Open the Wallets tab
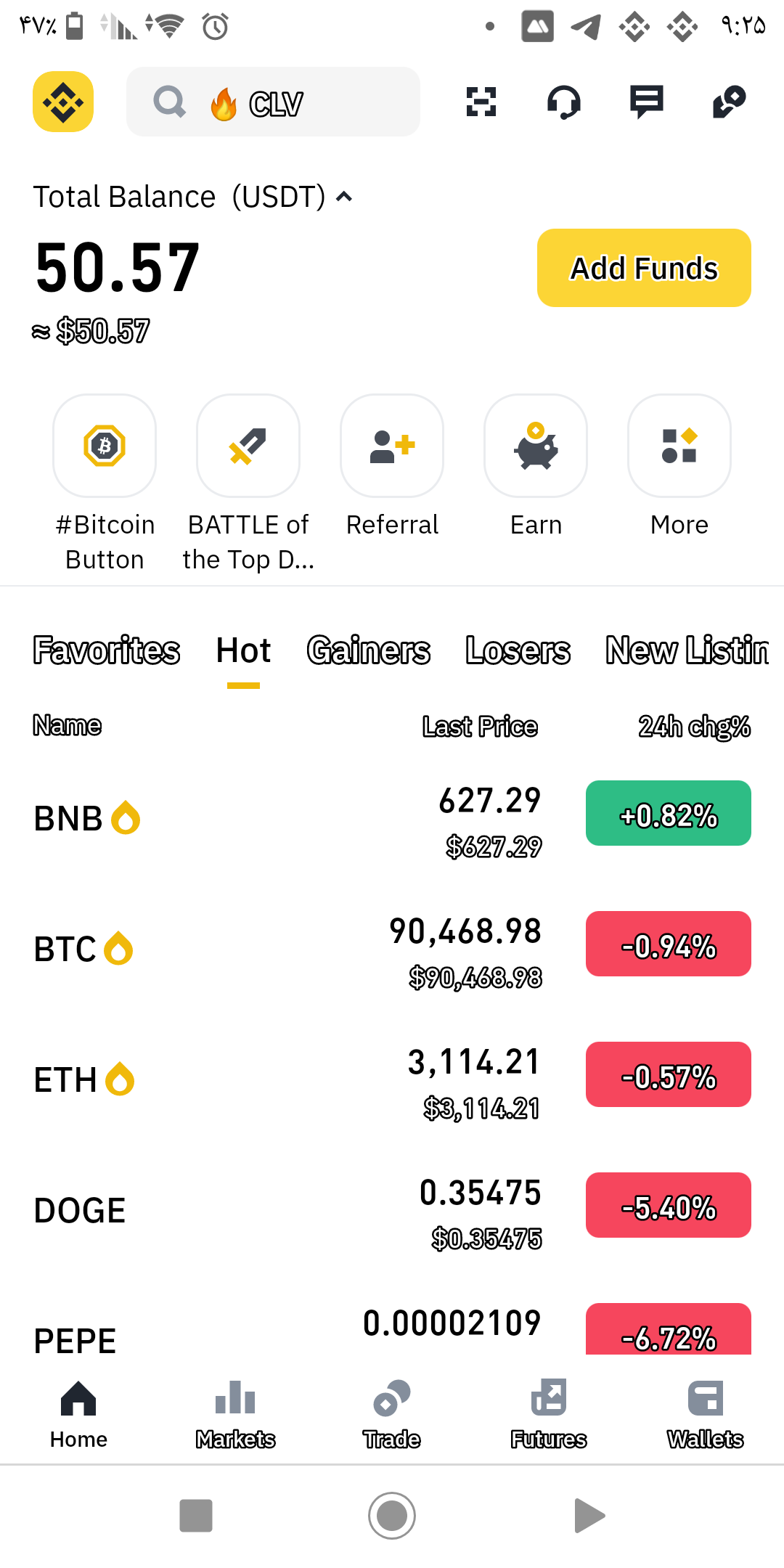Screen dimensions: 784x1568 click(x=706, y=1413)
